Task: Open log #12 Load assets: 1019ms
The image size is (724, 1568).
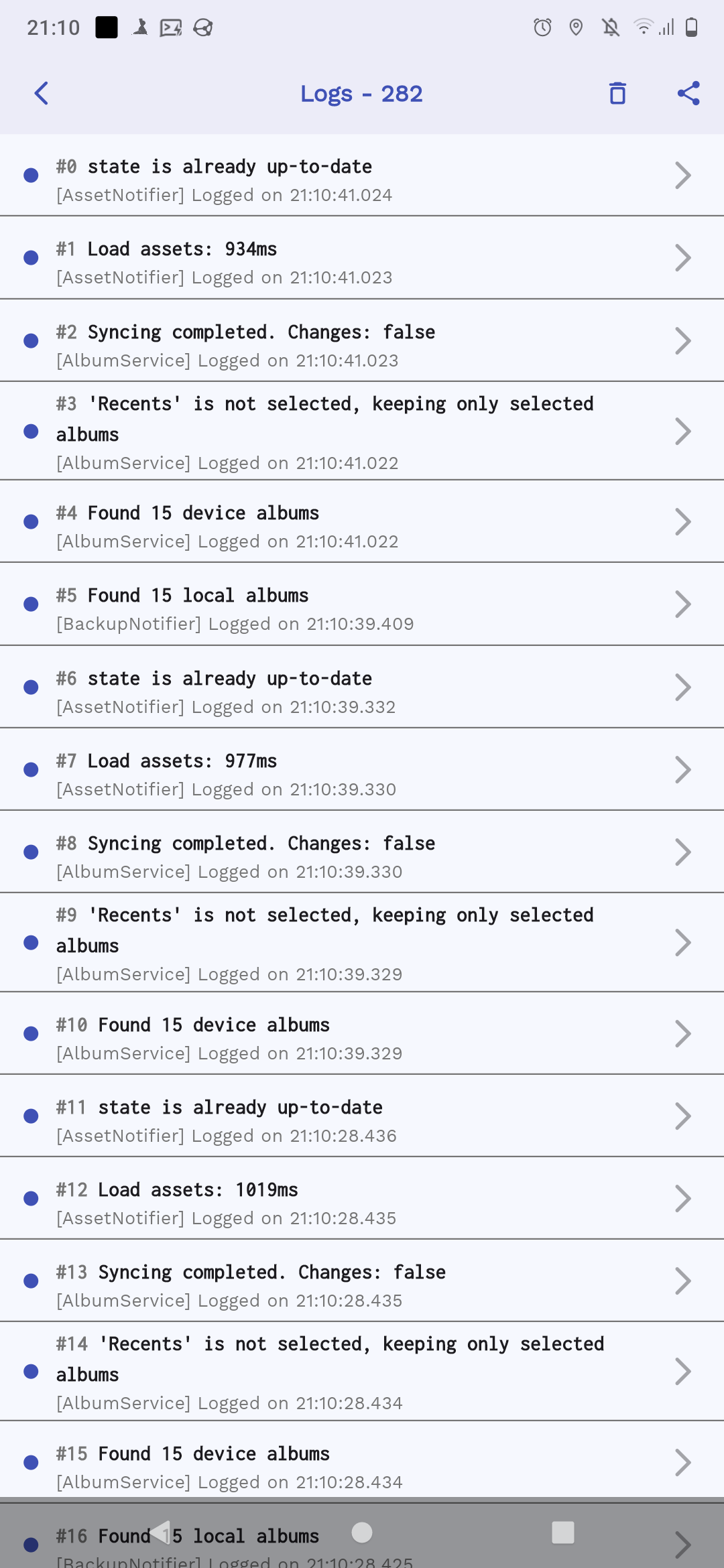Action: (362, 1199)
